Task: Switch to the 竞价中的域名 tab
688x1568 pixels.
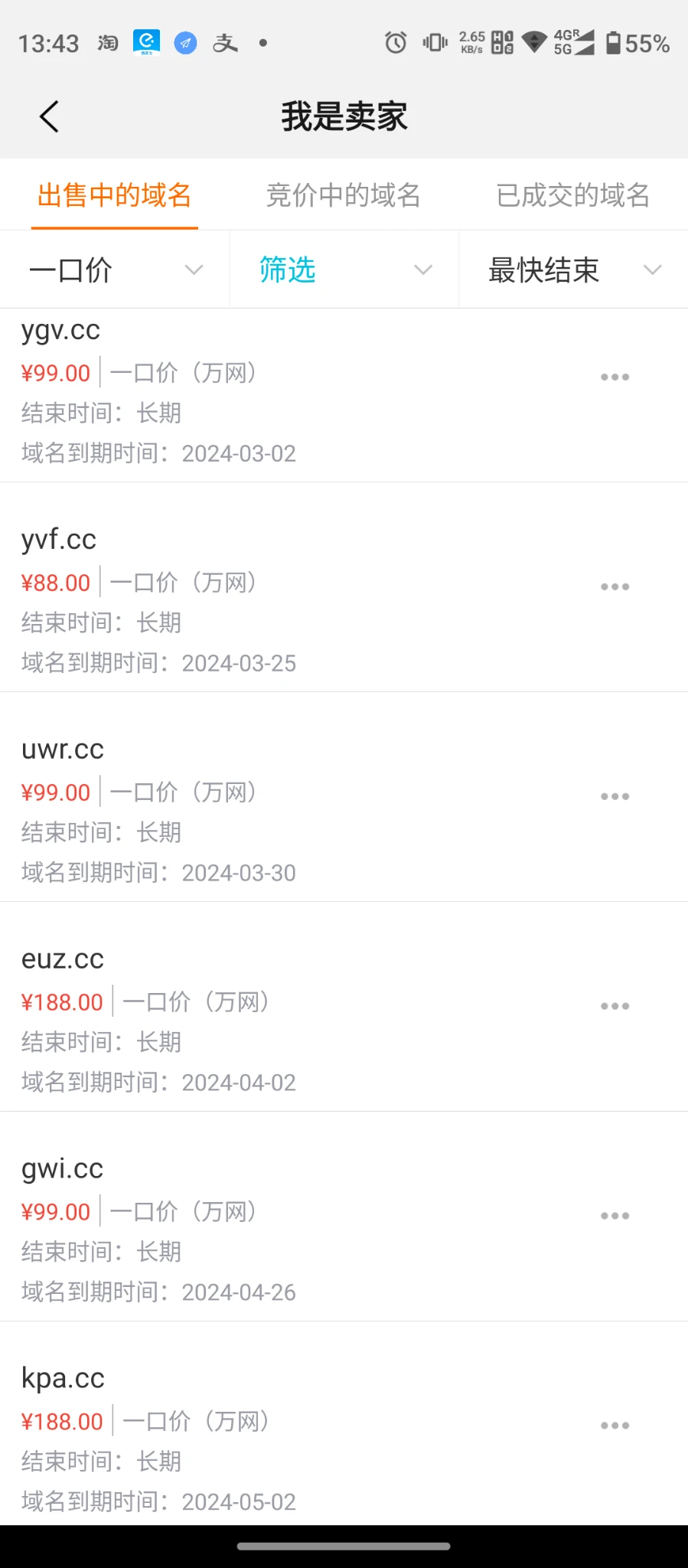Action: 344,195
